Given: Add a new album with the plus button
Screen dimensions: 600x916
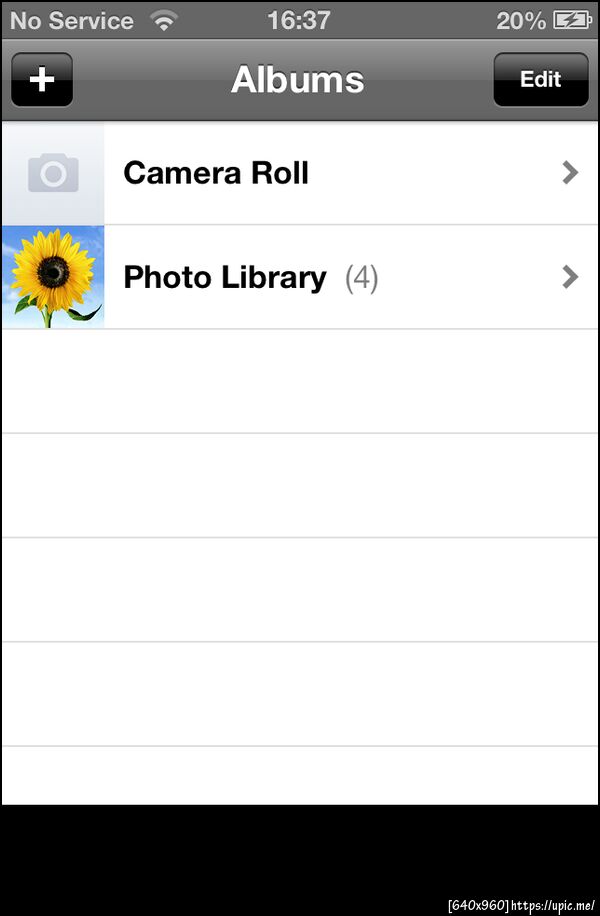Looking at the screenshot, I should pos(42,80).
